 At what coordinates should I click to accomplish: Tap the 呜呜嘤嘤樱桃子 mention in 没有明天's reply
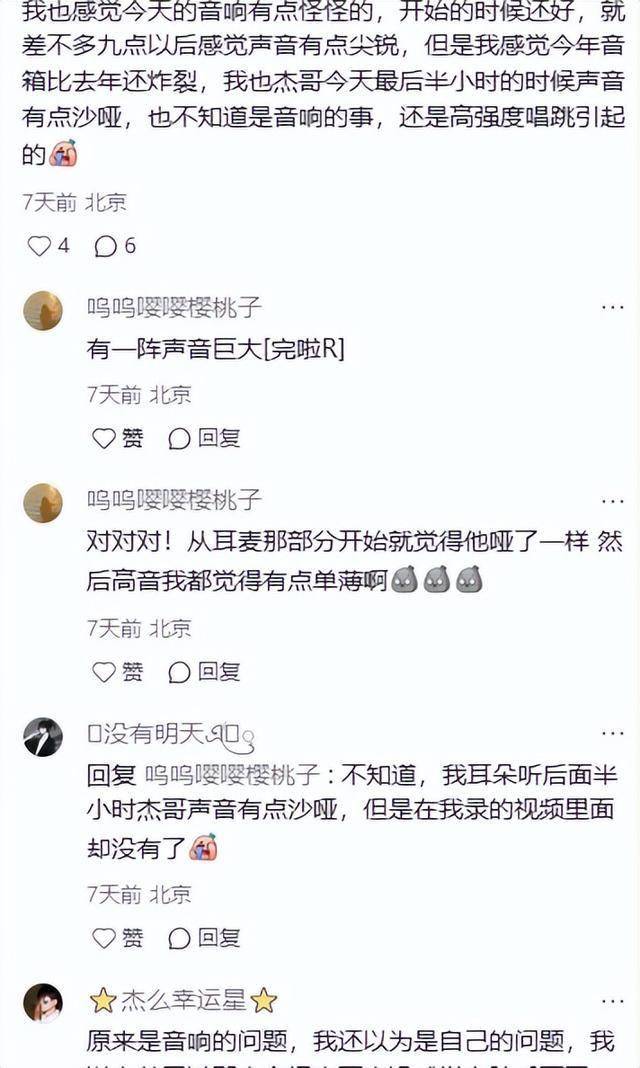(231, 775)
